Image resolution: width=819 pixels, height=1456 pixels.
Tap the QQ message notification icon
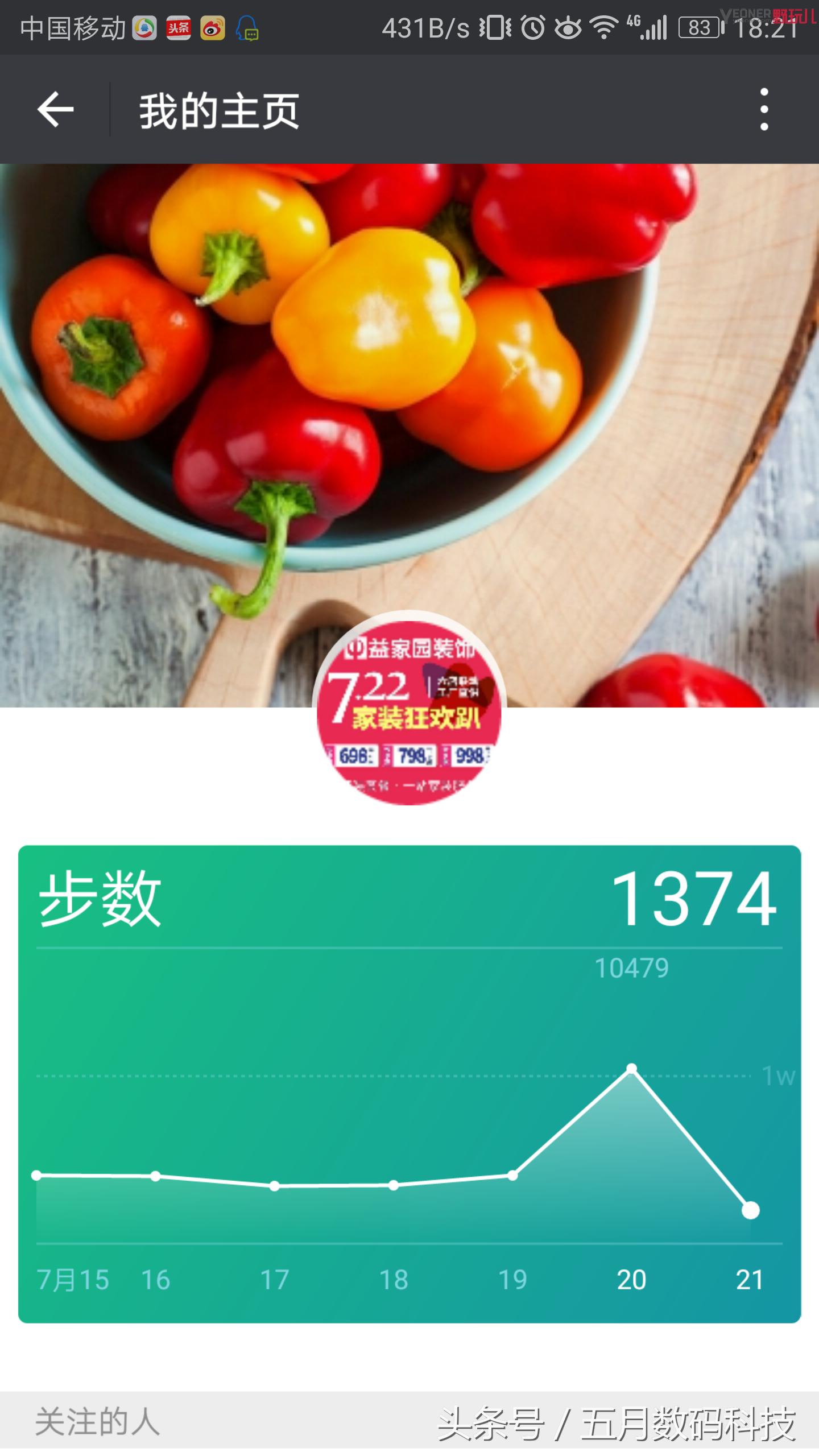coord(246,28)
